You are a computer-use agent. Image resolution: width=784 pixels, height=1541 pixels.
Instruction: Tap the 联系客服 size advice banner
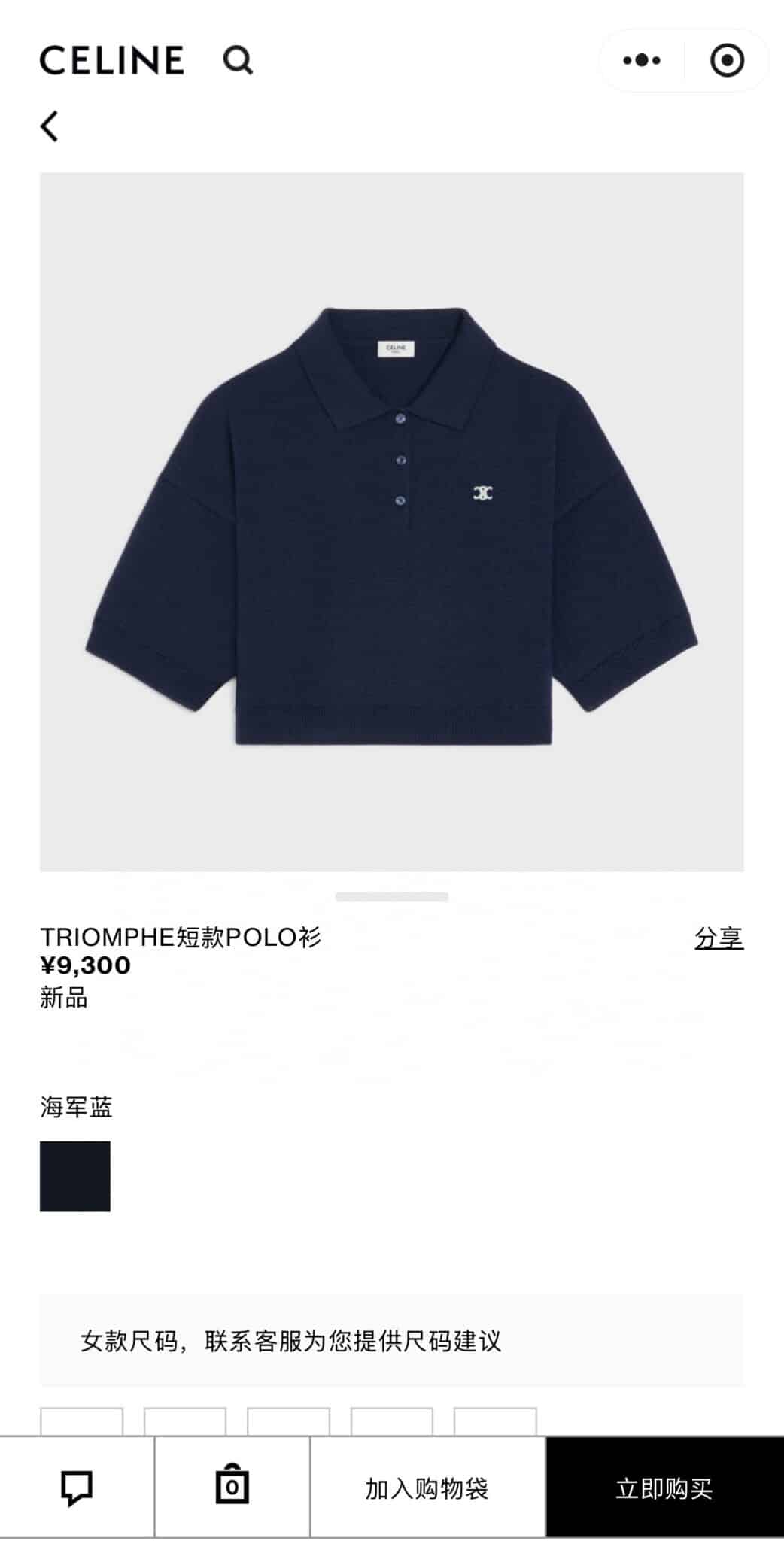pyautogui.click(x=391, y=1341)
